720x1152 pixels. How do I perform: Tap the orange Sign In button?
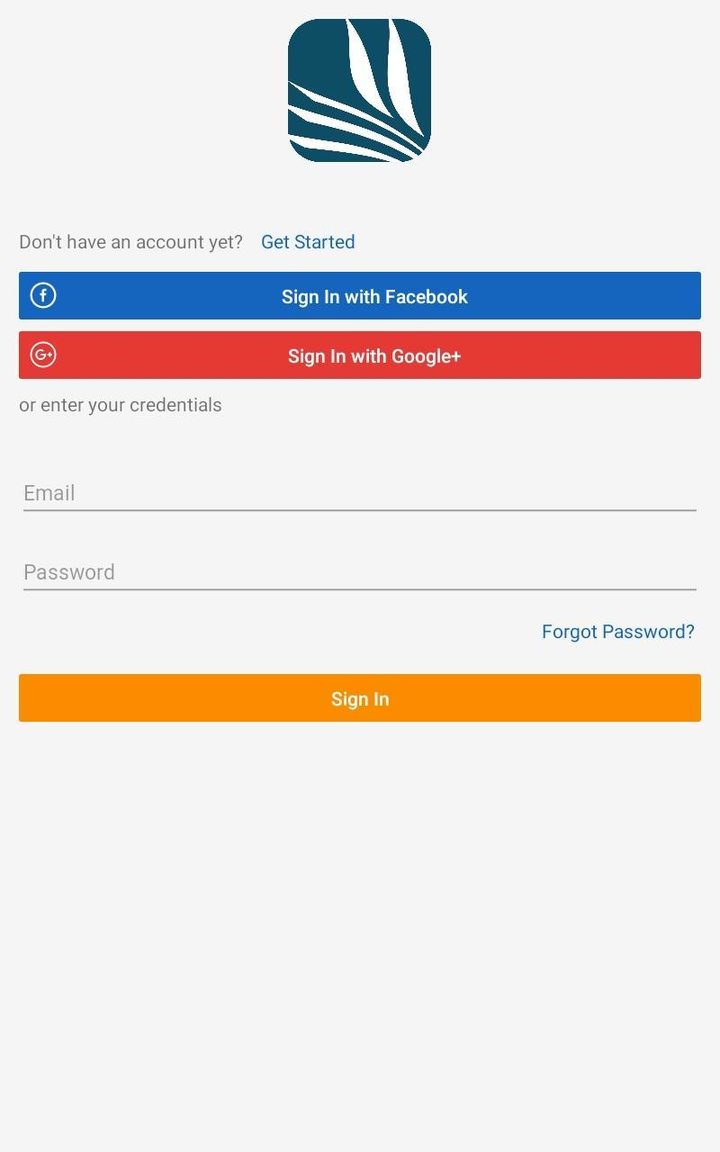(360, 698)
